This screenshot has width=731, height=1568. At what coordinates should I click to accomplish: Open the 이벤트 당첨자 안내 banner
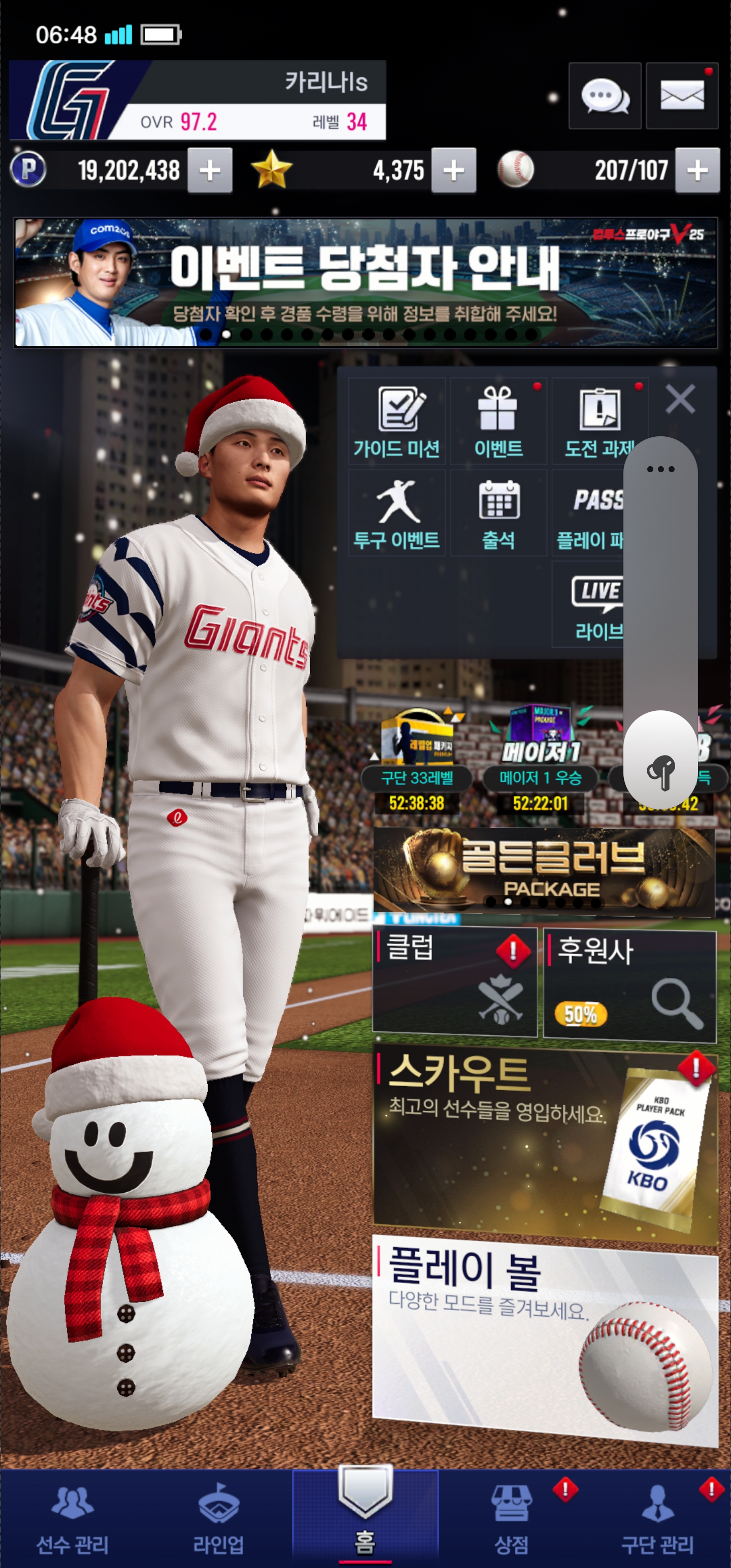[365, 283]
